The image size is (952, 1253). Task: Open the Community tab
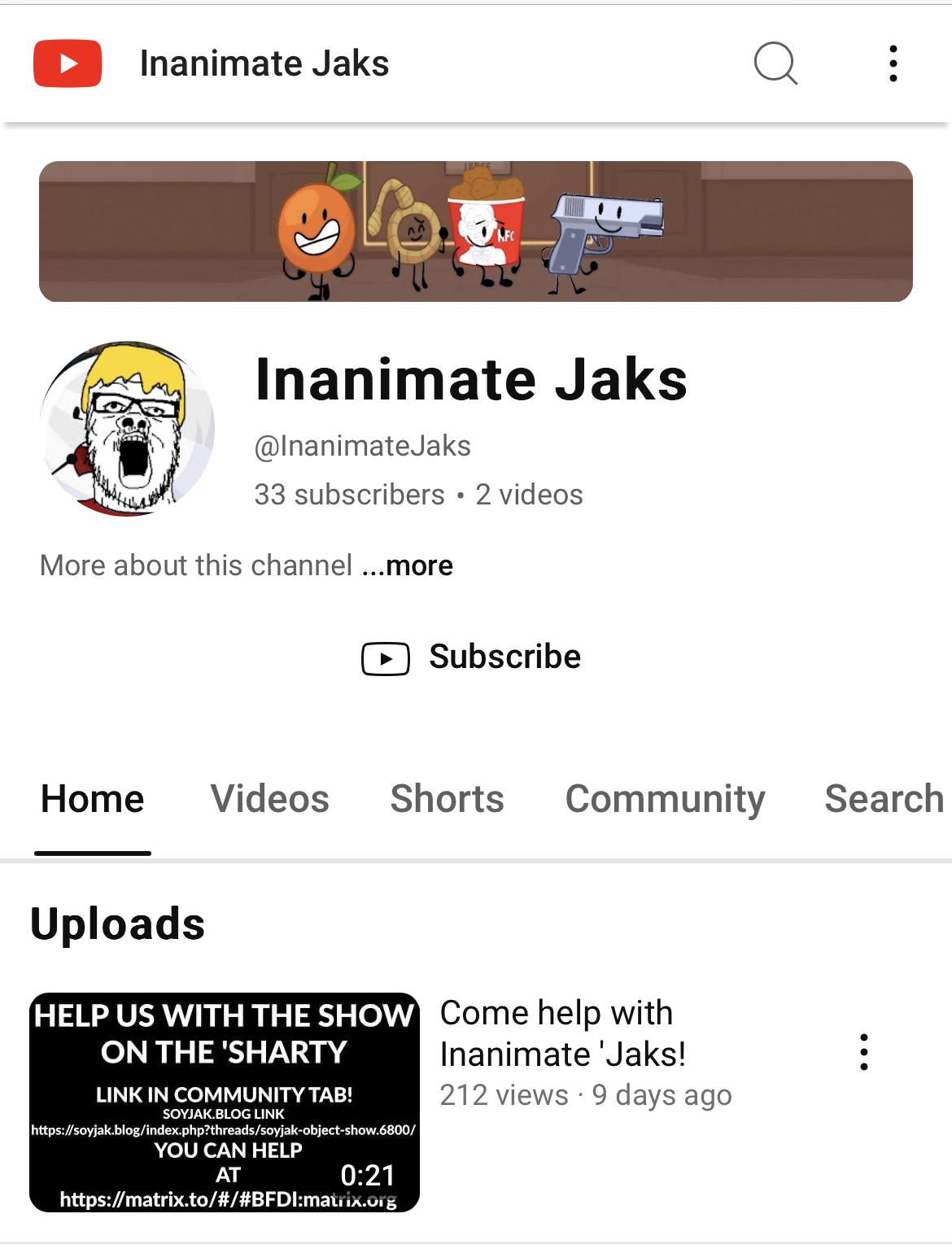point(665,799)
